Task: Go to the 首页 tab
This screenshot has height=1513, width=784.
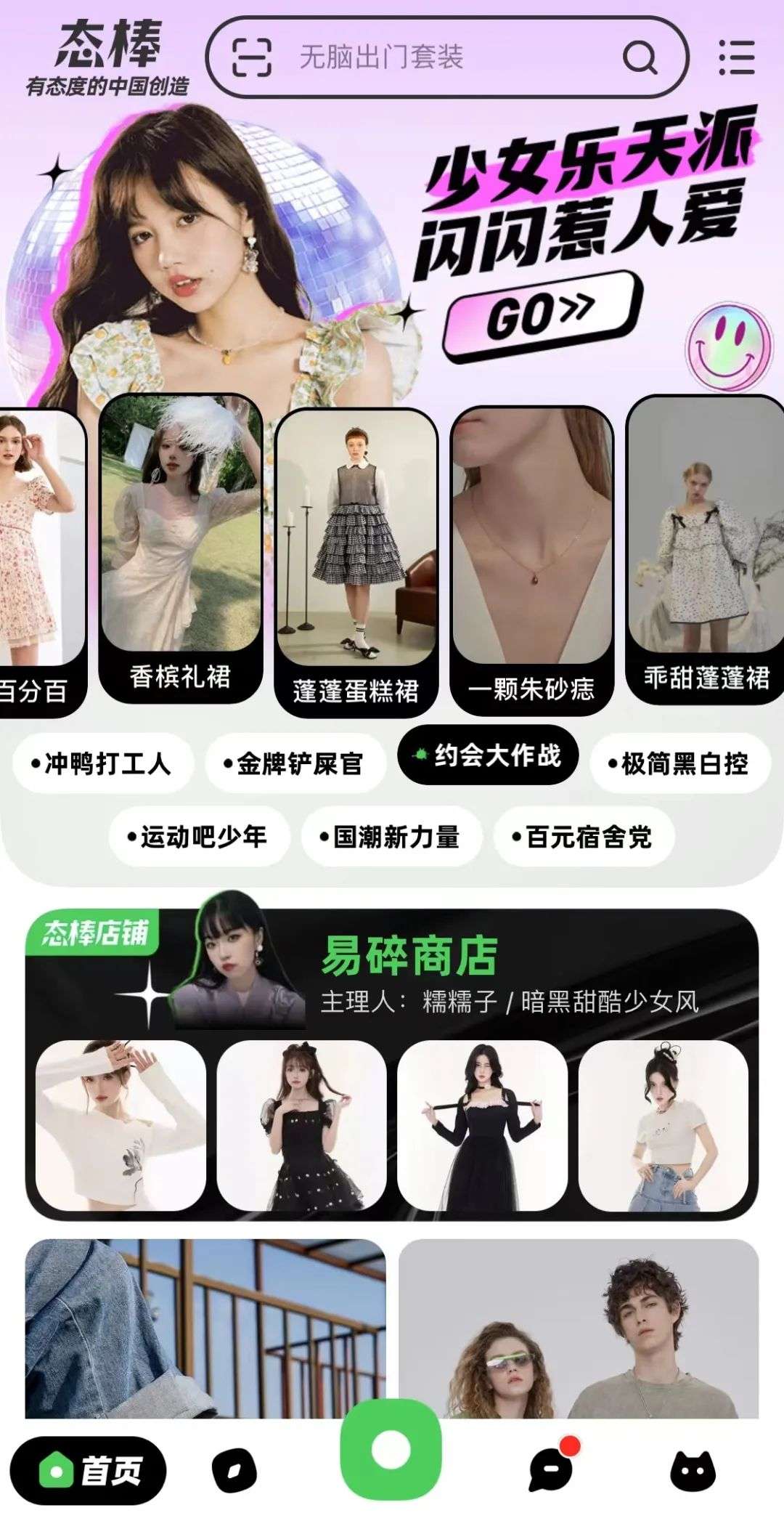Action: pos(88,1471)
